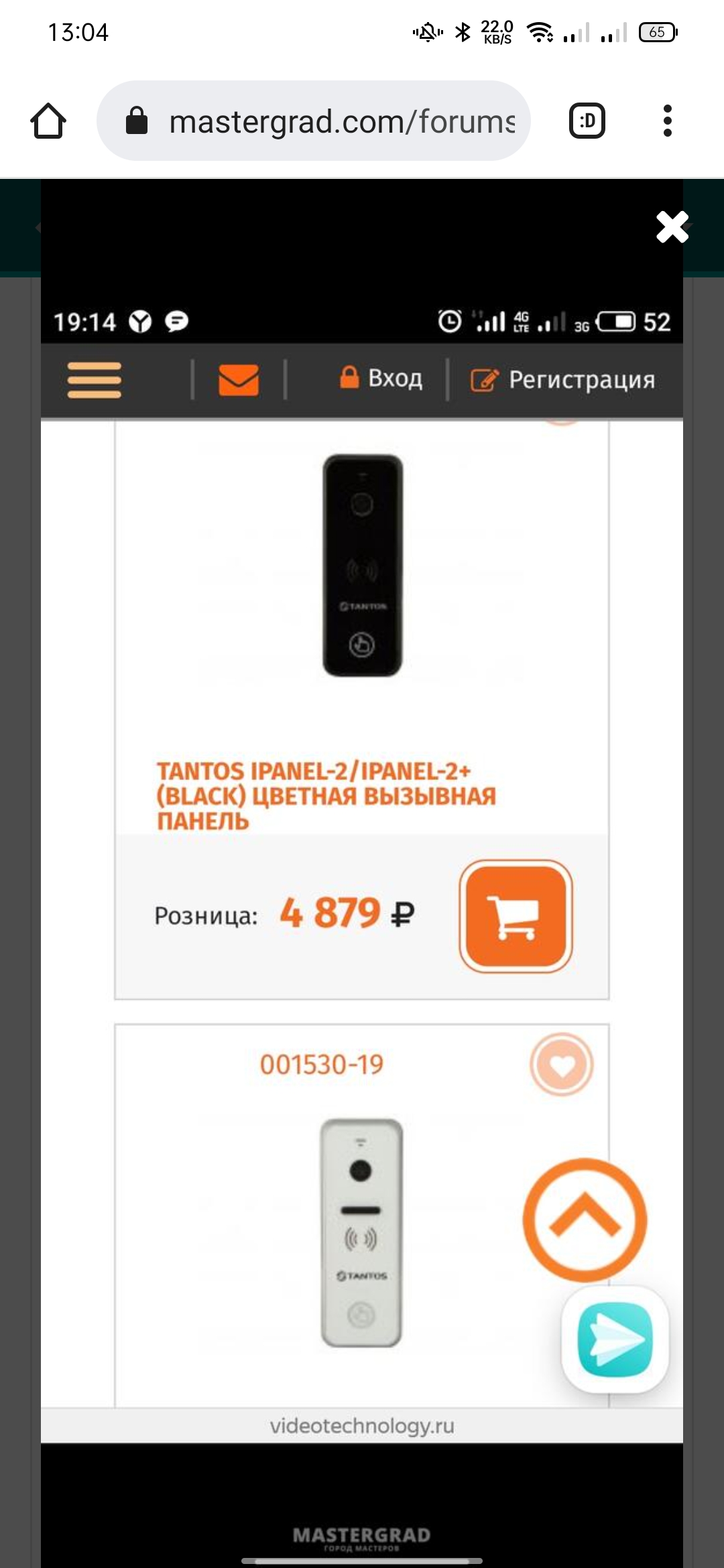The image size is (724, 1568).
Task: Open Chrome's home page
Action: 48,121
